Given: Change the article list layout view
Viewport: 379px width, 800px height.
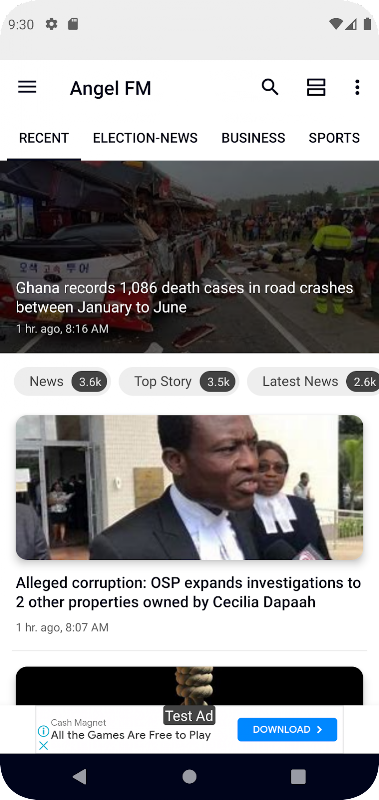Looking at the screenshot, I should point(316,88).
